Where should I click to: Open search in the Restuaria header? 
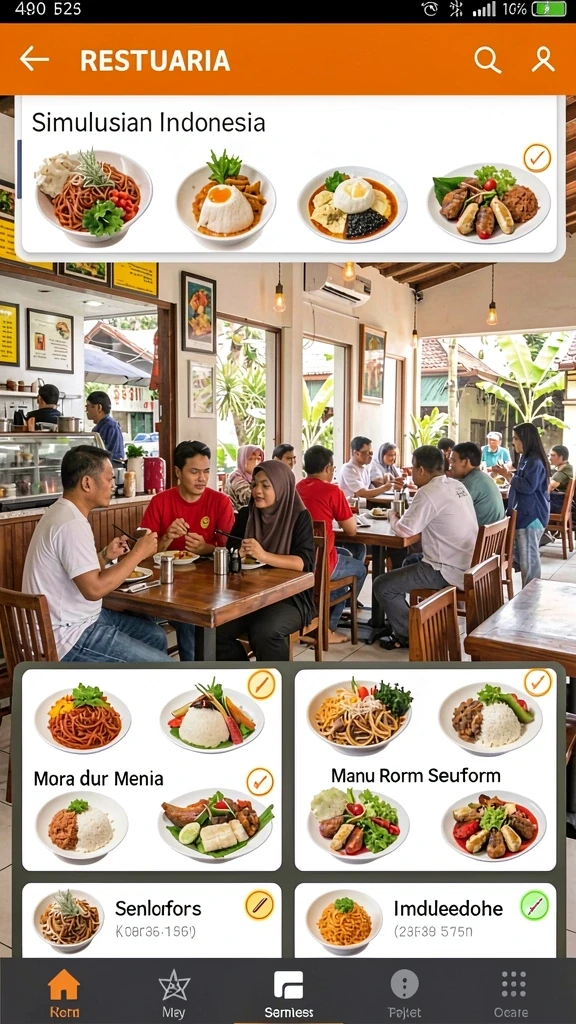pyautogui.click(x=487, y=60)
